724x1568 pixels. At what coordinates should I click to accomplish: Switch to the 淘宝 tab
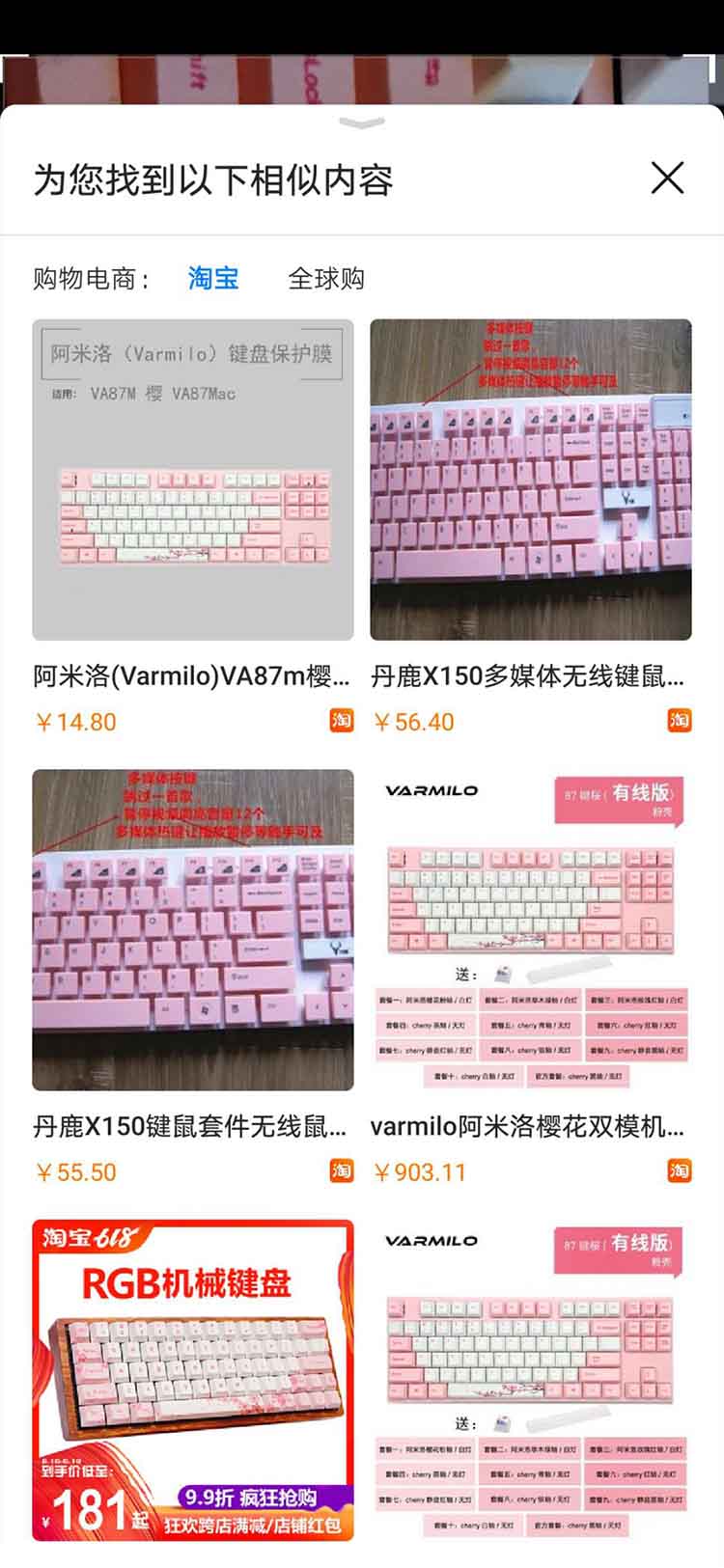213,279
